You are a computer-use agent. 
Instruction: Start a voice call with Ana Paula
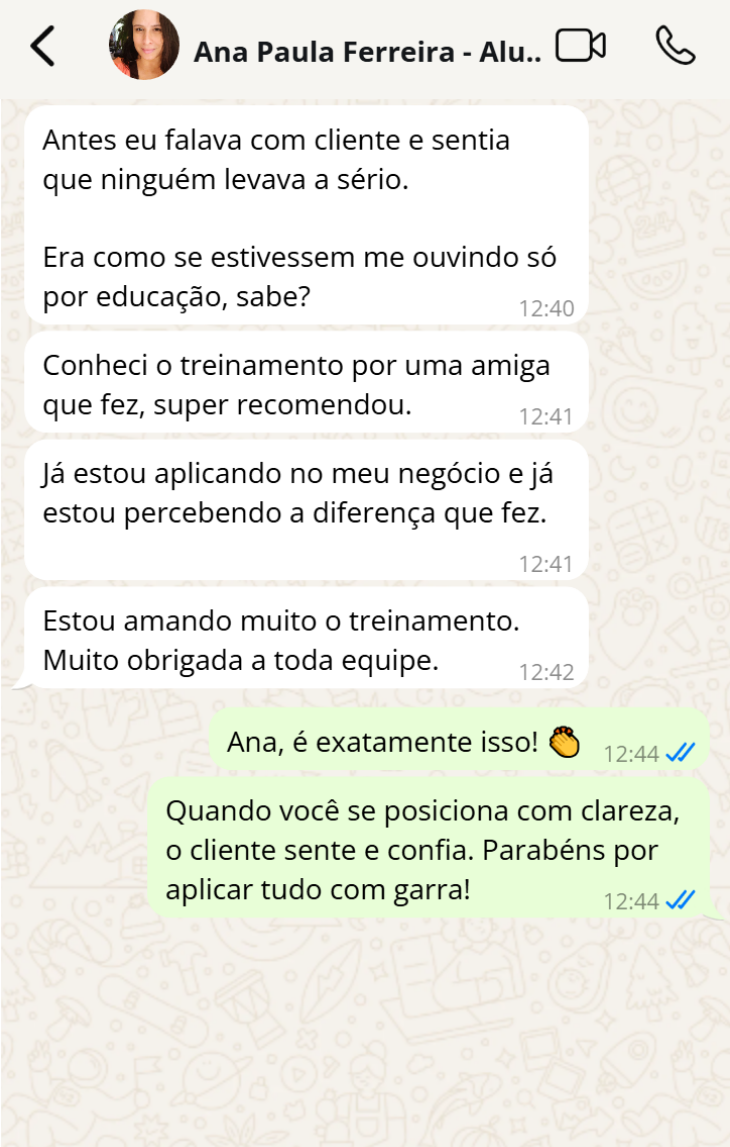coord(676,47)
